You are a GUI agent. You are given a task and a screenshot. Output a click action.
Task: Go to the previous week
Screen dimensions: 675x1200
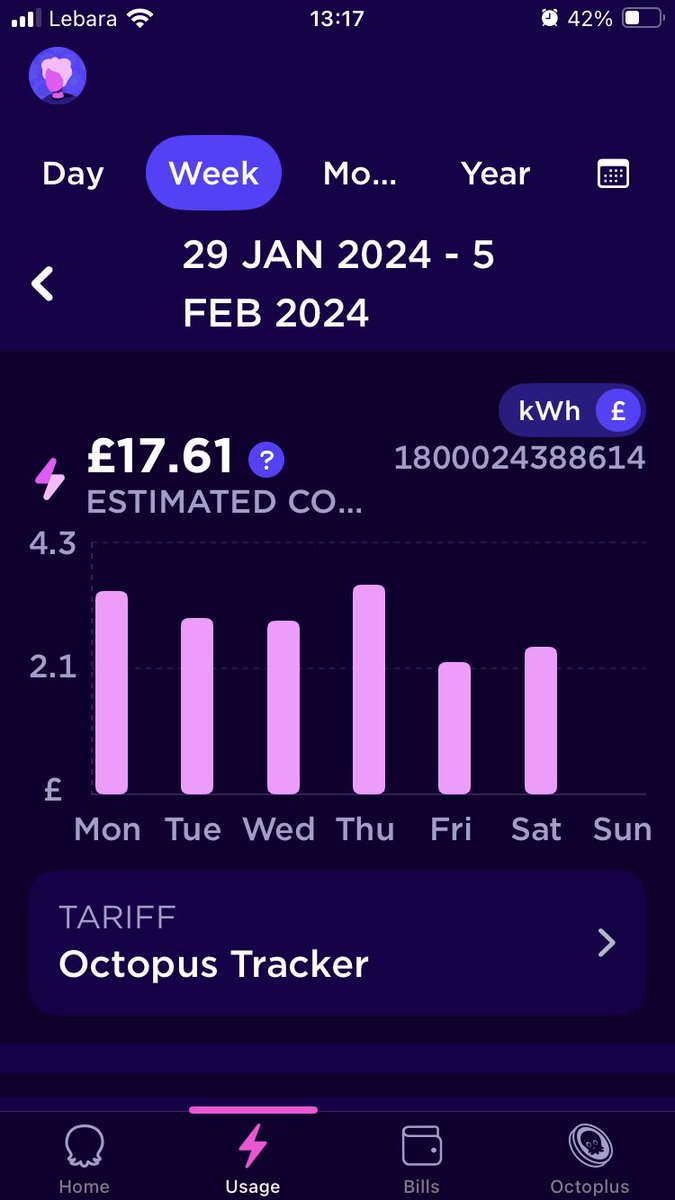(42, 284)
